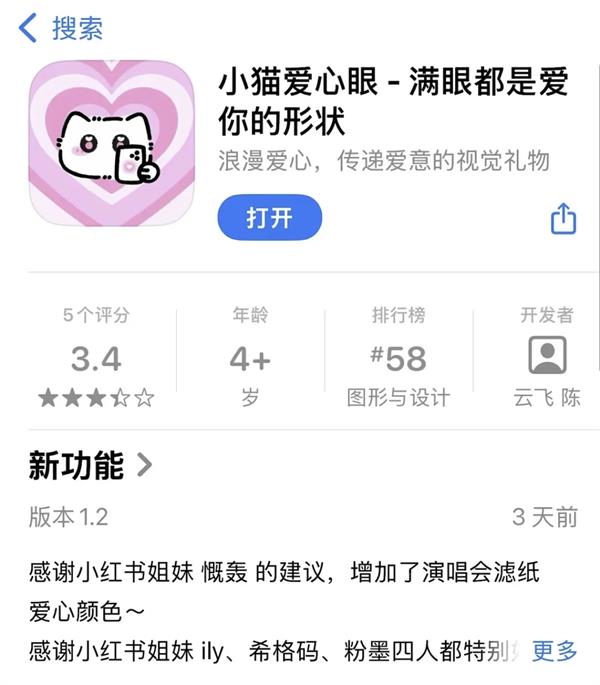
Task: Open the #58 图形与设计 chart ranking
Action: (398, 358)
